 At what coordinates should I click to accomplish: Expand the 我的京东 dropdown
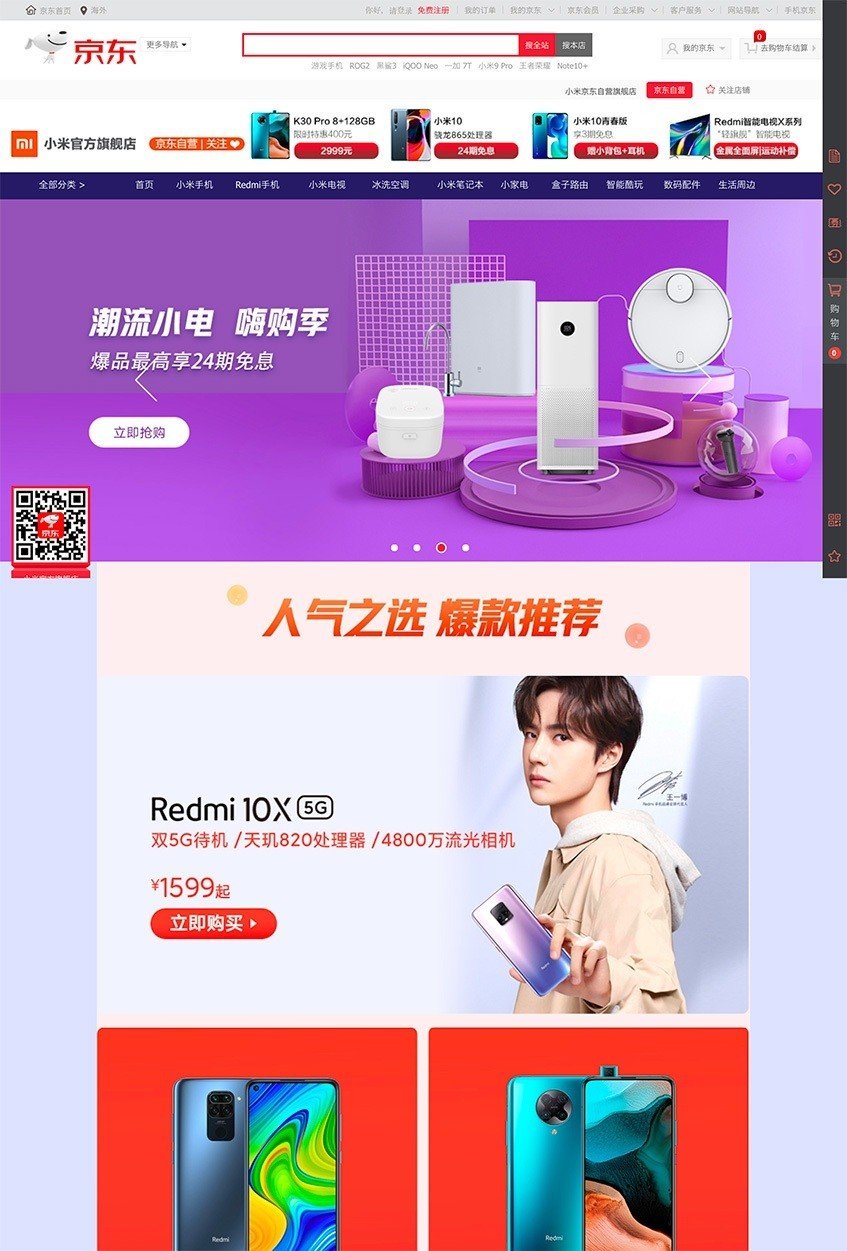click(696, 48)
